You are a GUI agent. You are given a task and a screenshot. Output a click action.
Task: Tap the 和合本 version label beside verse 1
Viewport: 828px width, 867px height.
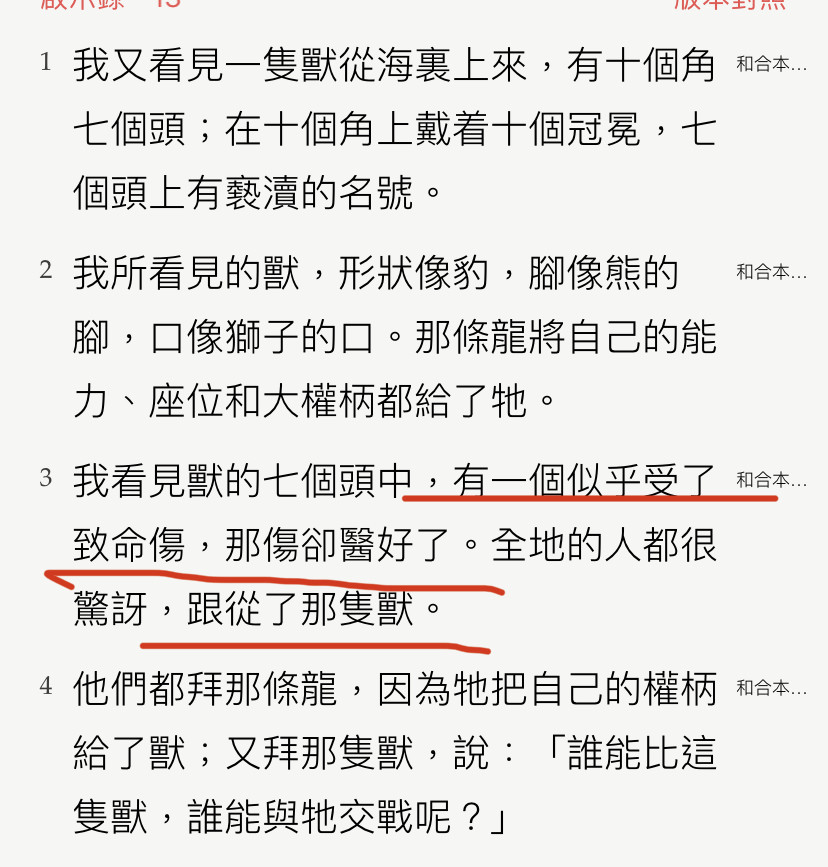[770, 65]
